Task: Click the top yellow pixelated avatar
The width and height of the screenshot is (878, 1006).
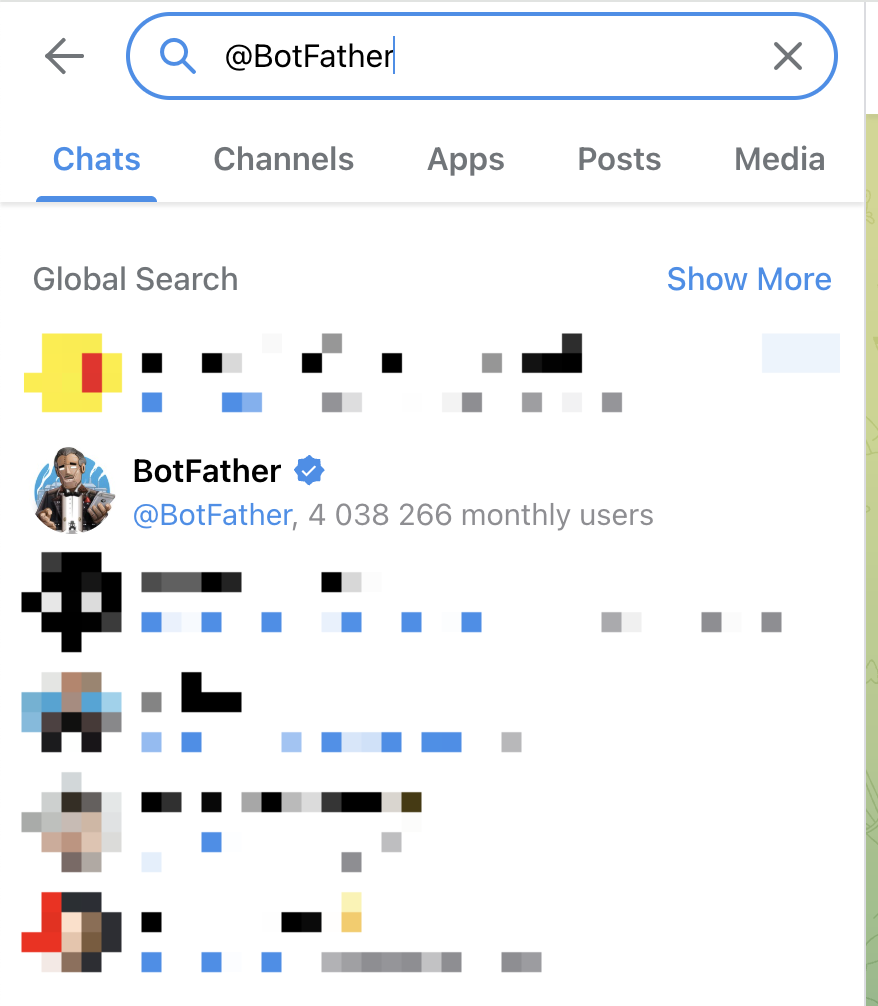Action: 72,371
